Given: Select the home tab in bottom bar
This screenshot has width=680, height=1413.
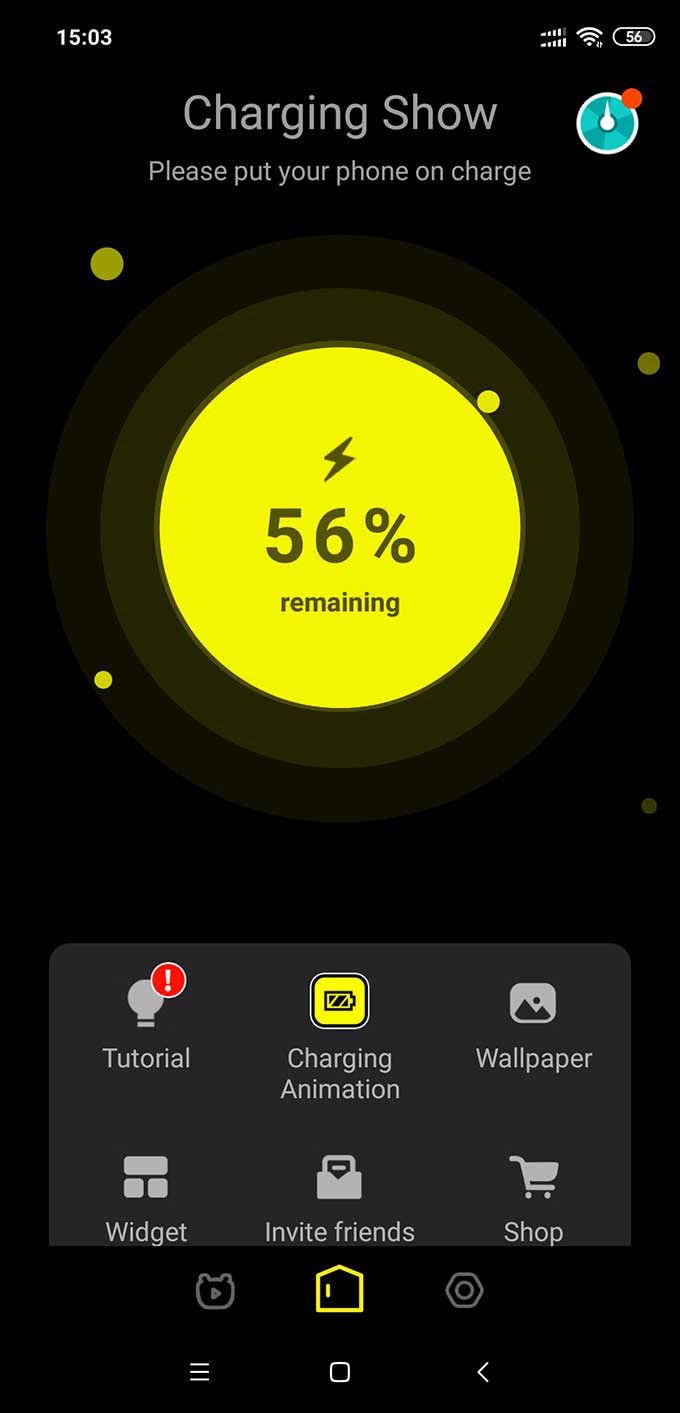Looking at the screenshot, I should tap(340, 1288).
